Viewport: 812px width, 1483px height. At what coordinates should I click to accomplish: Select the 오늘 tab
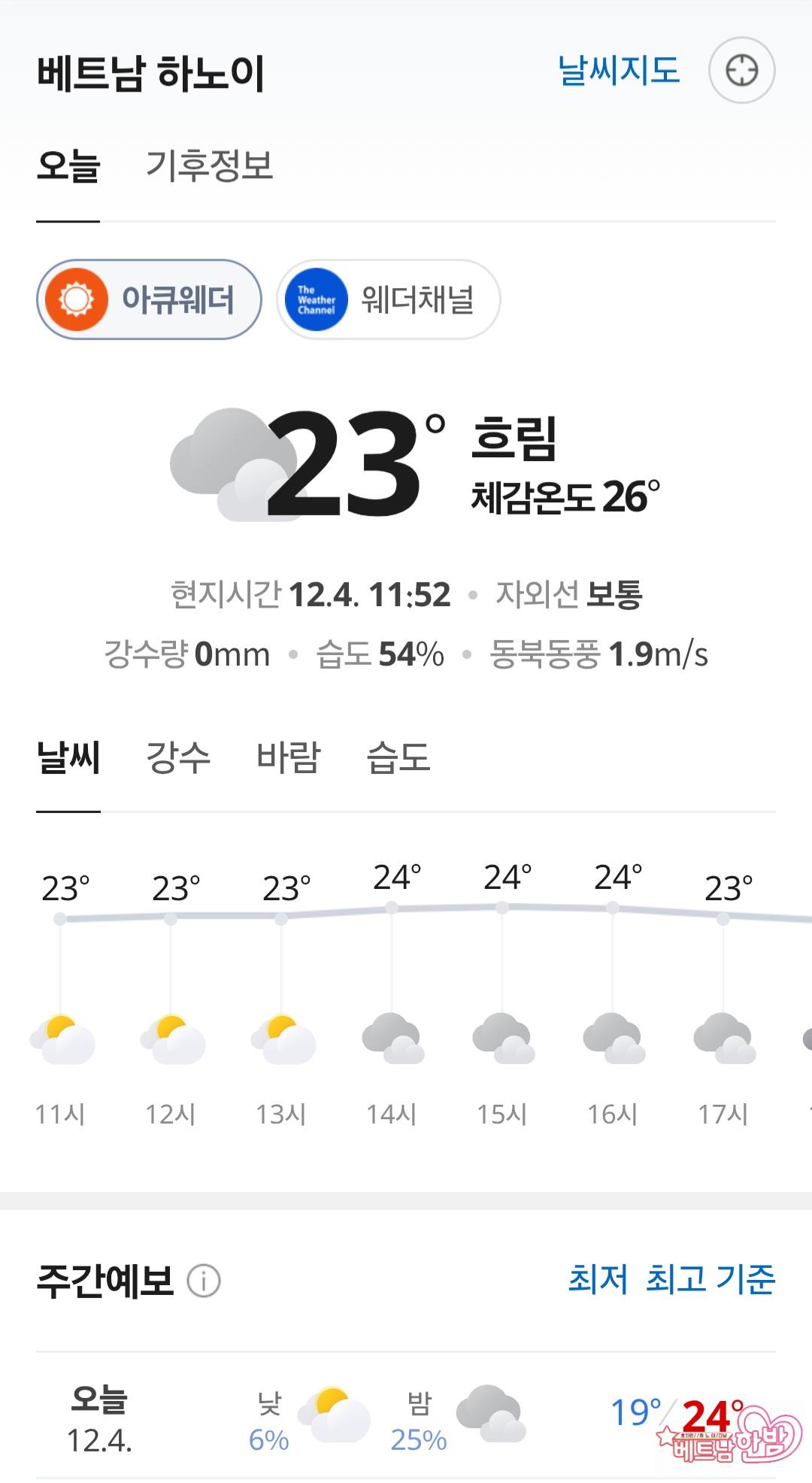point(68,166)
